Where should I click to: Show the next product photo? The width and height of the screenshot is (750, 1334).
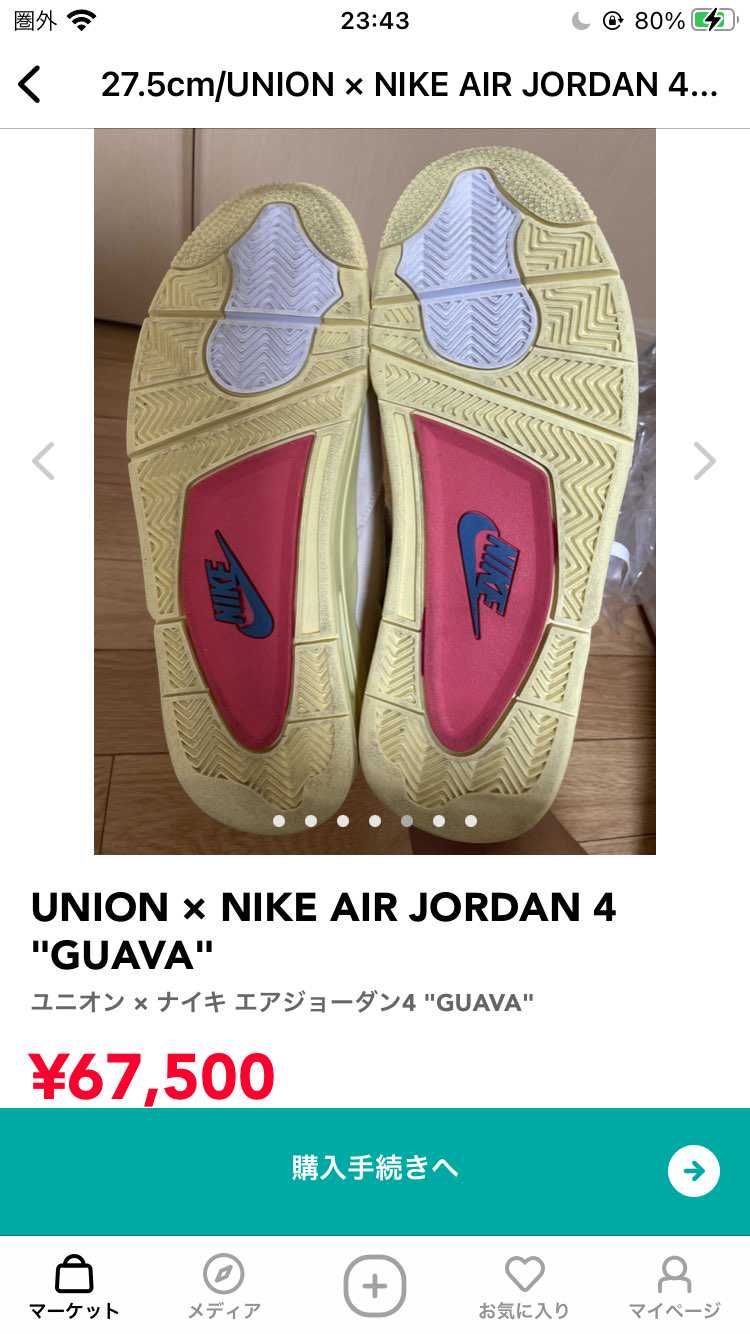[705, 461]
